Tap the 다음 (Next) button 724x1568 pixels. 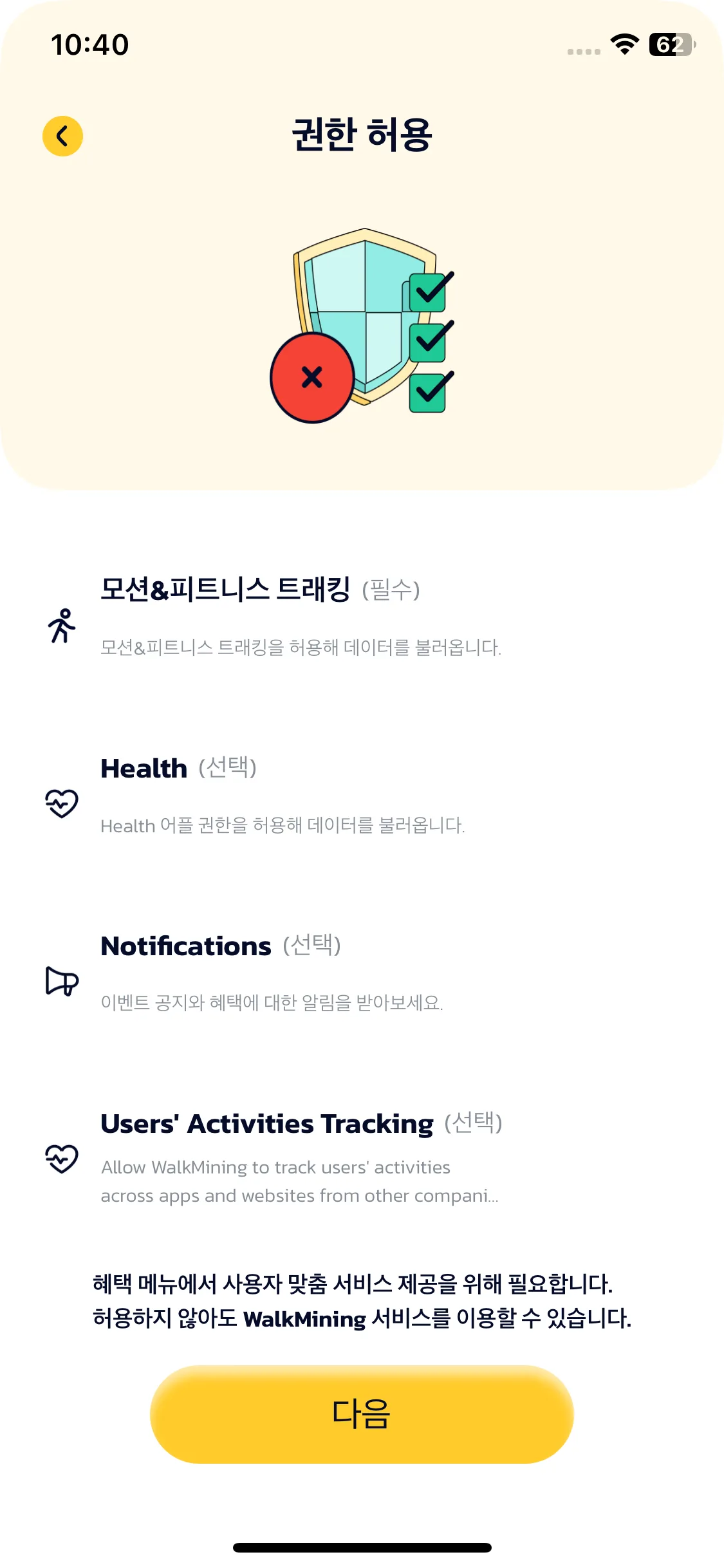click(362, 1414)
